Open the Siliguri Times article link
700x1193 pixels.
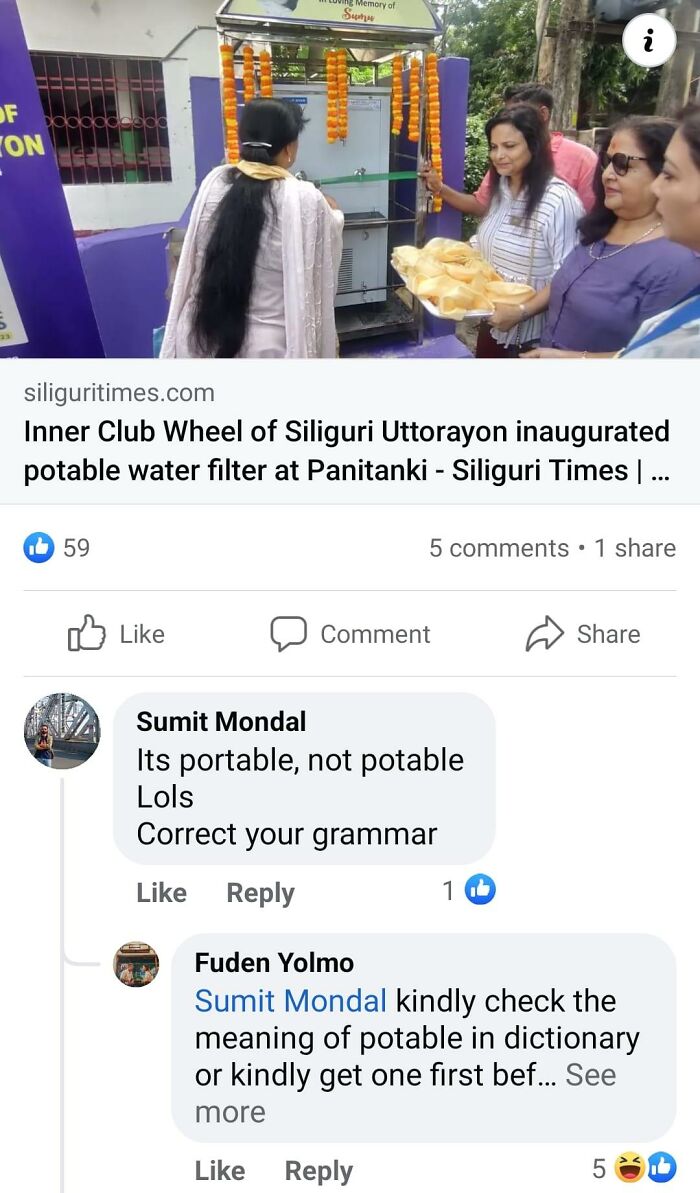click(x=346, y=450)
